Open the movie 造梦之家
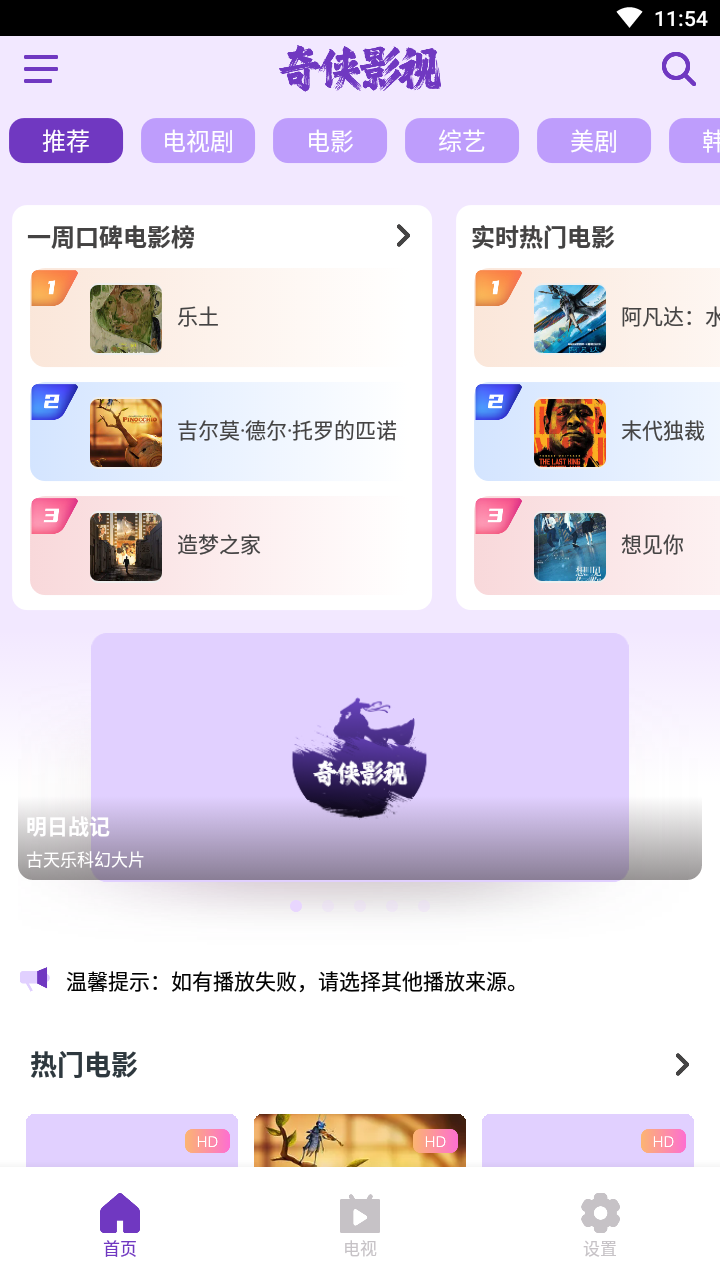The width and height of the screenshot is (720, 1280). (x=222, y=546)
